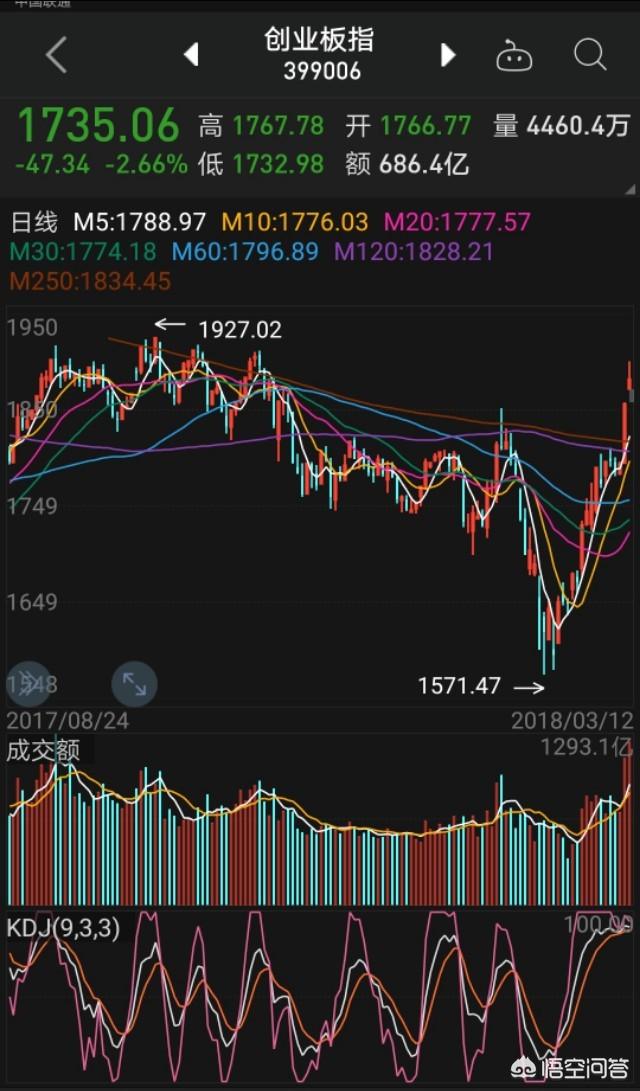Switch to the previous stock with left arrow
The height and width of the screenshot is (1091, 640).
(191, 55)
